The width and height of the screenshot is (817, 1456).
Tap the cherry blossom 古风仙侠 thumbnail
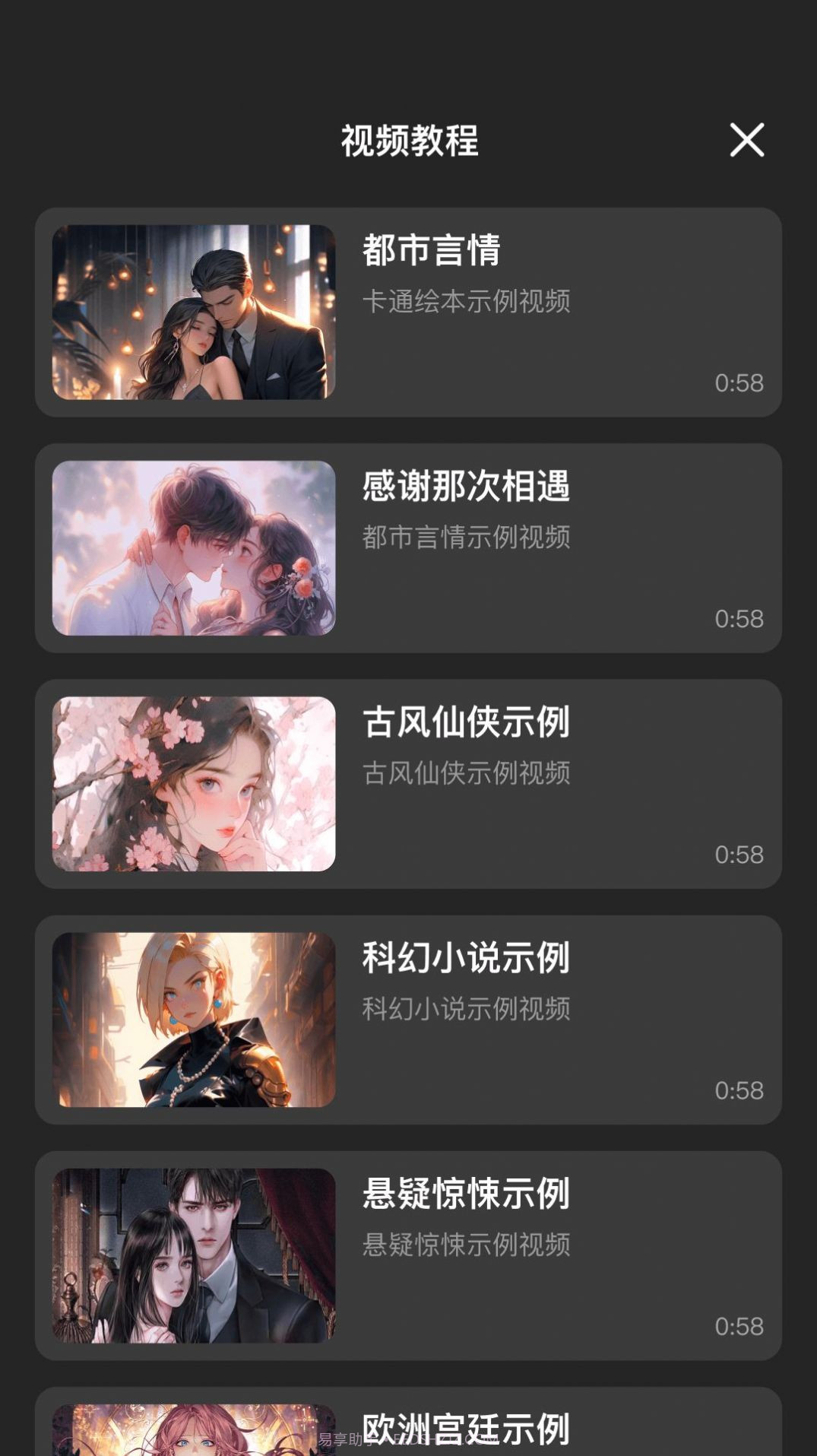click(193, 785)
